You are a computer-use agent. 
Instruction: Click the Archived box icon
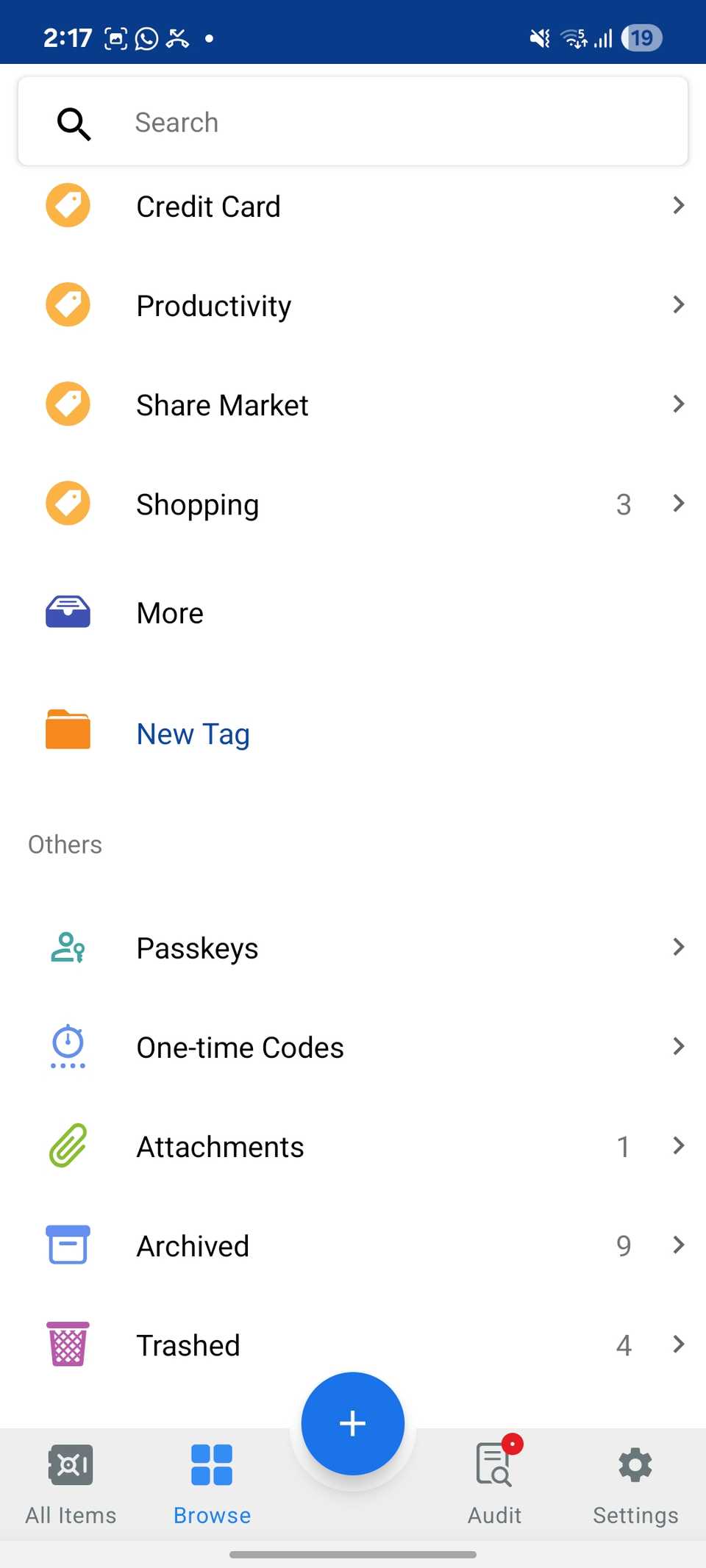(x=67, y=1245)
